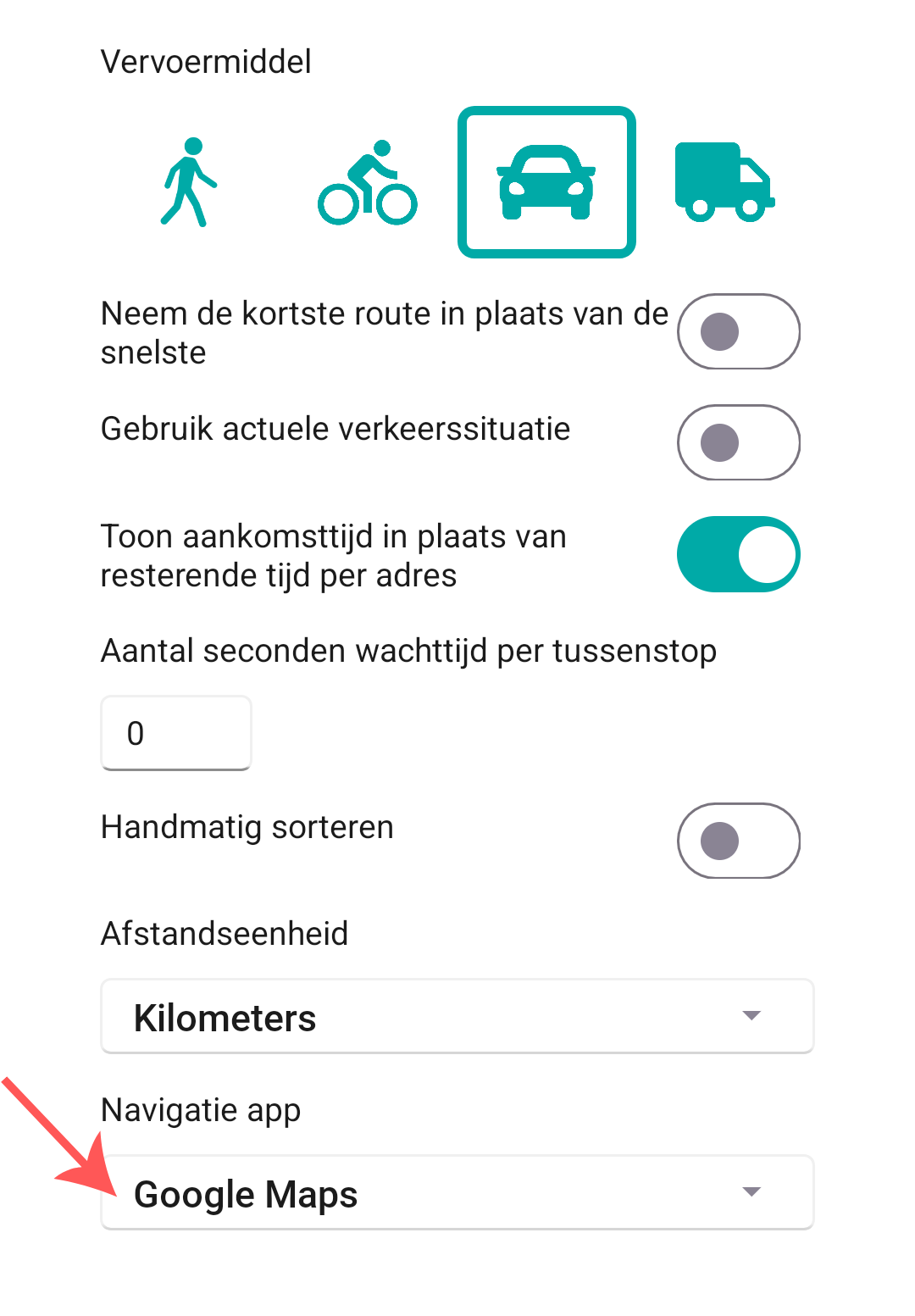Select the 'Google Maps' text
The width and height of the screenshot is (915, 1316).
coord(247,1194)
